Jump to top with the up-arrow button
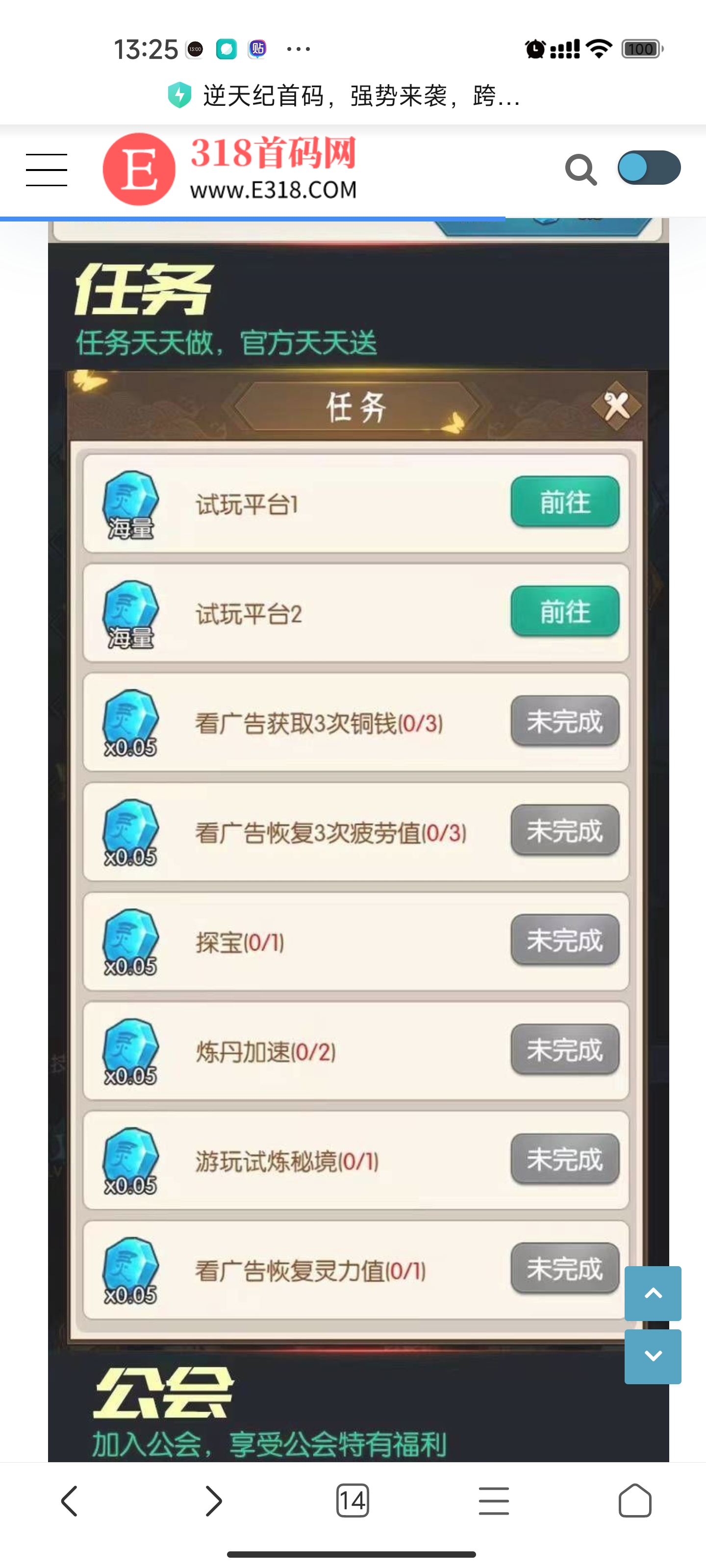Viewport: 706px width, 1568px height. 653,1293
